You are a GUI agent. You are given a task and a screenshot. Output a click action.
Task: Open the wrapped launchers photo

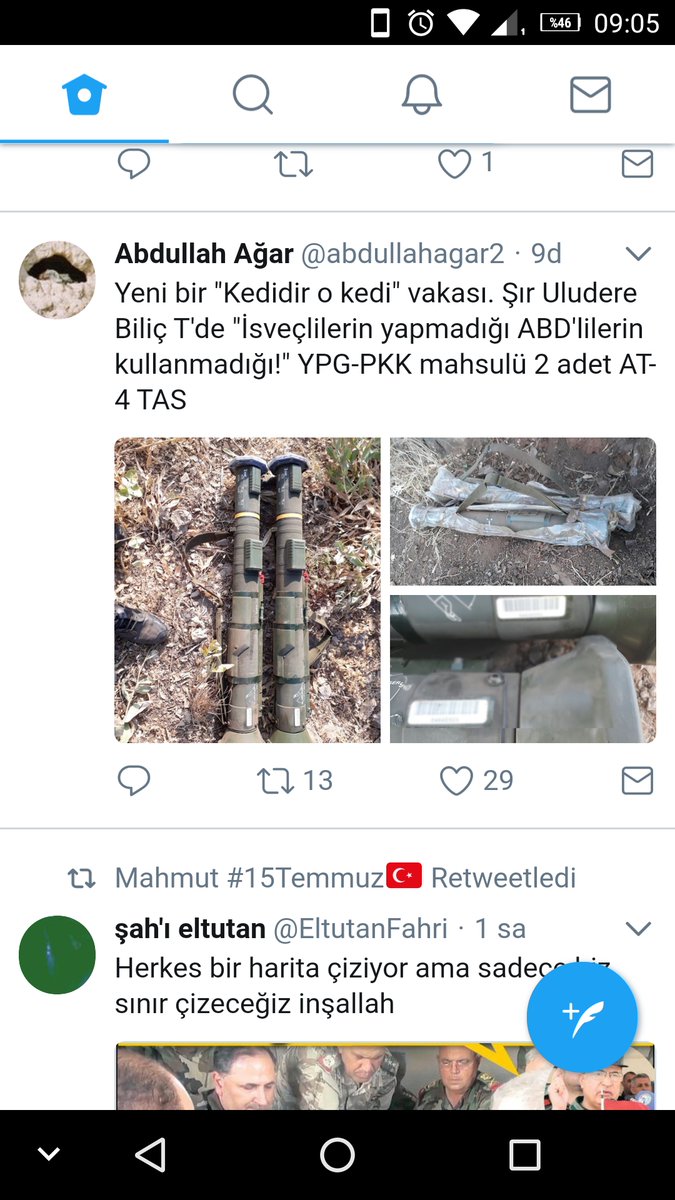pyautogui.click(x=522, y=511)
